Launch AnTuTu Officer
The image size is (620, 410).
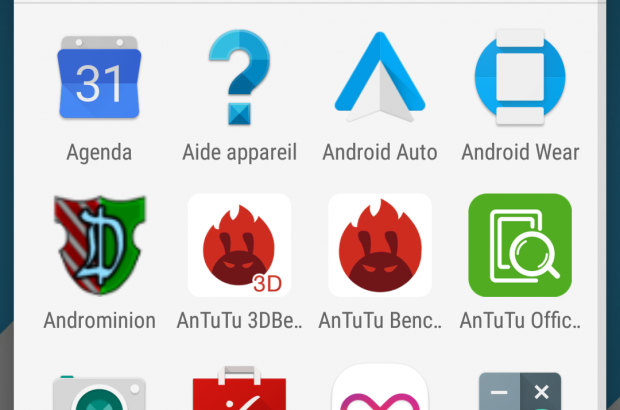(x=520, y=245)
